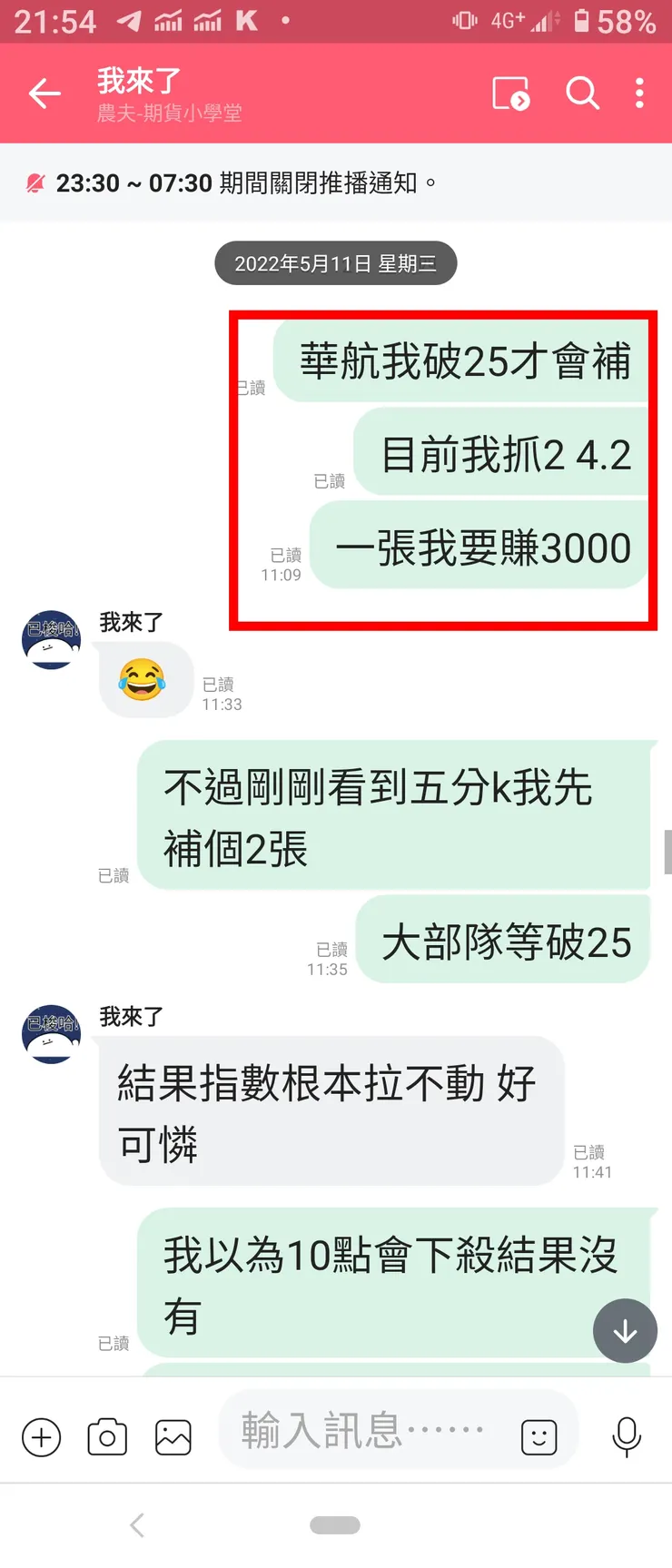The width and height of the screenshot is (672, 1568).
Task: Open the search icon in the chat header
Action: 582,94
